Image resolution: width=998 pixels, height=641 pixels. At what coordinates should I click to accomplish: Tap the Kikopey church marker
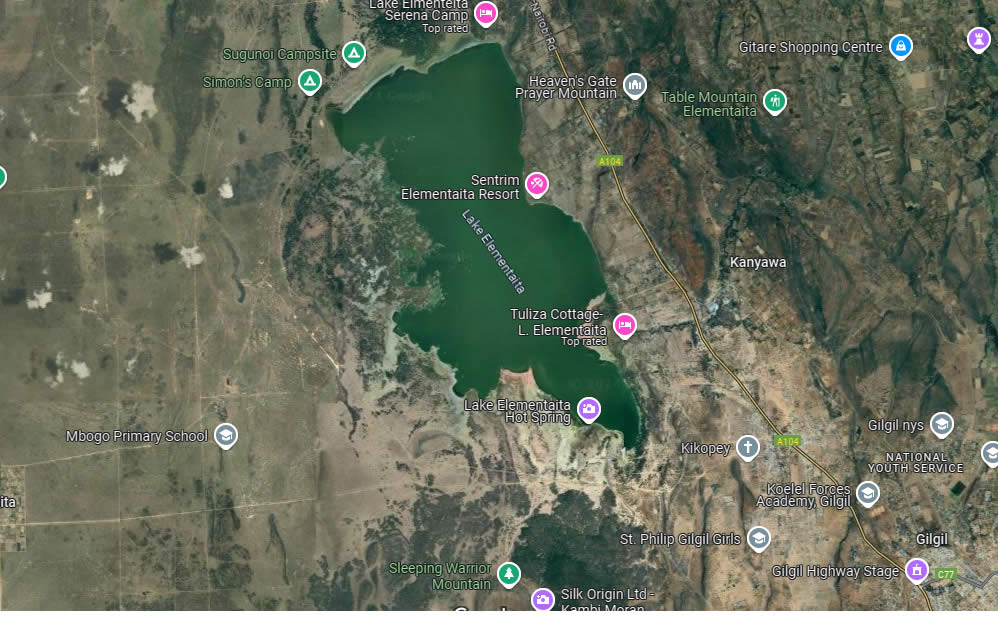(748, 447)
